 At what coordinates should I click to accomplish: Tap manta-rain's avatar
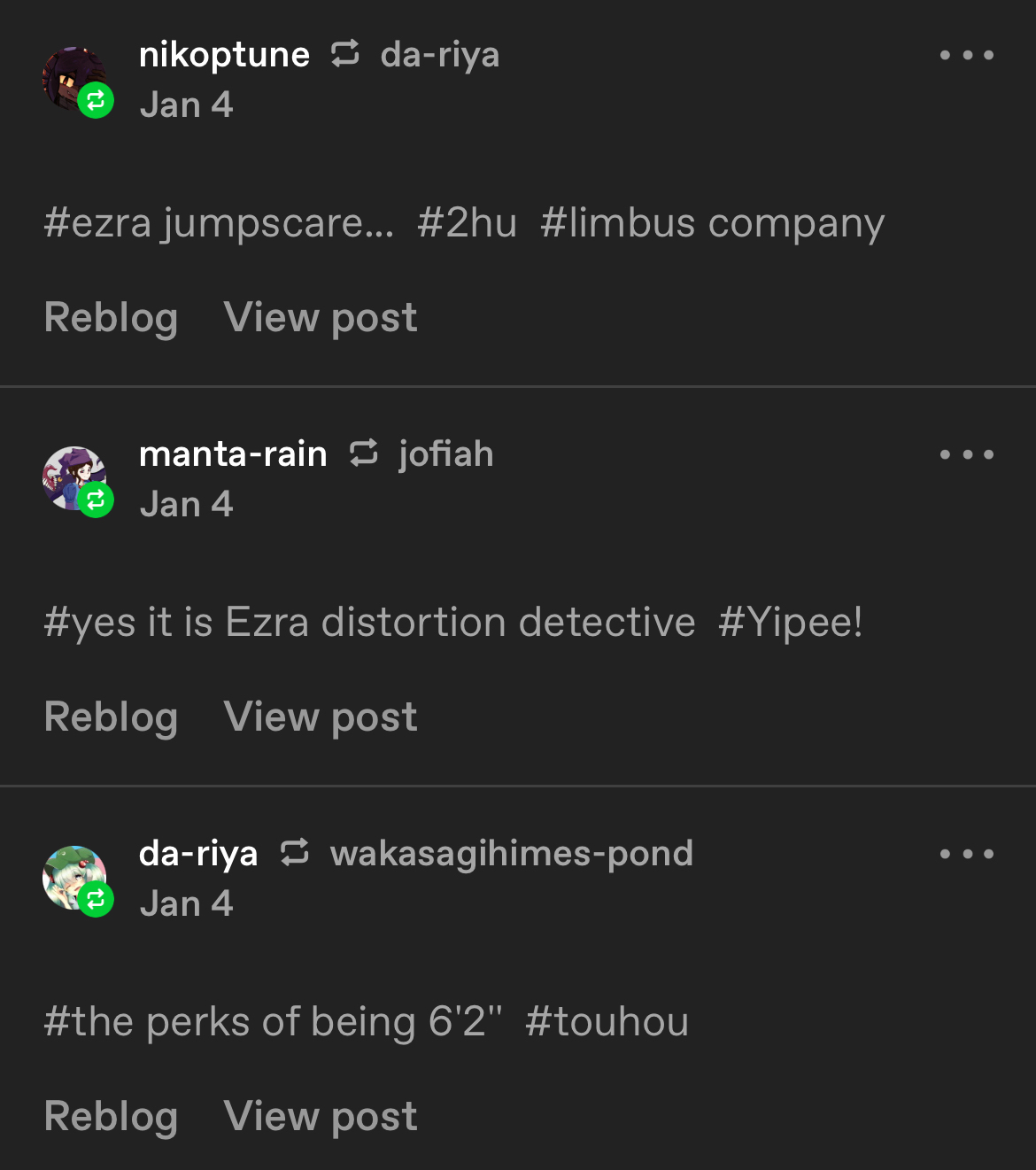(74, 478)
